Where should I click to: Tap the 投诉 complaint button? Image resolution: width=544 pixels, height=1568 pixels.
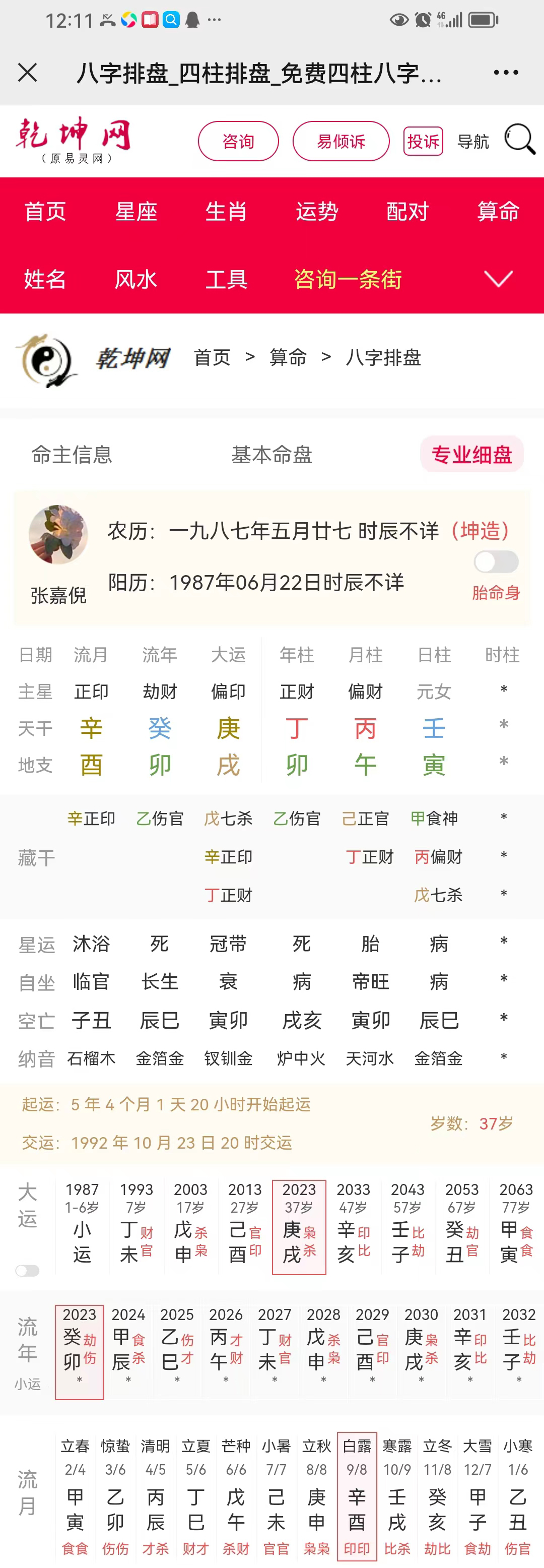423,141
